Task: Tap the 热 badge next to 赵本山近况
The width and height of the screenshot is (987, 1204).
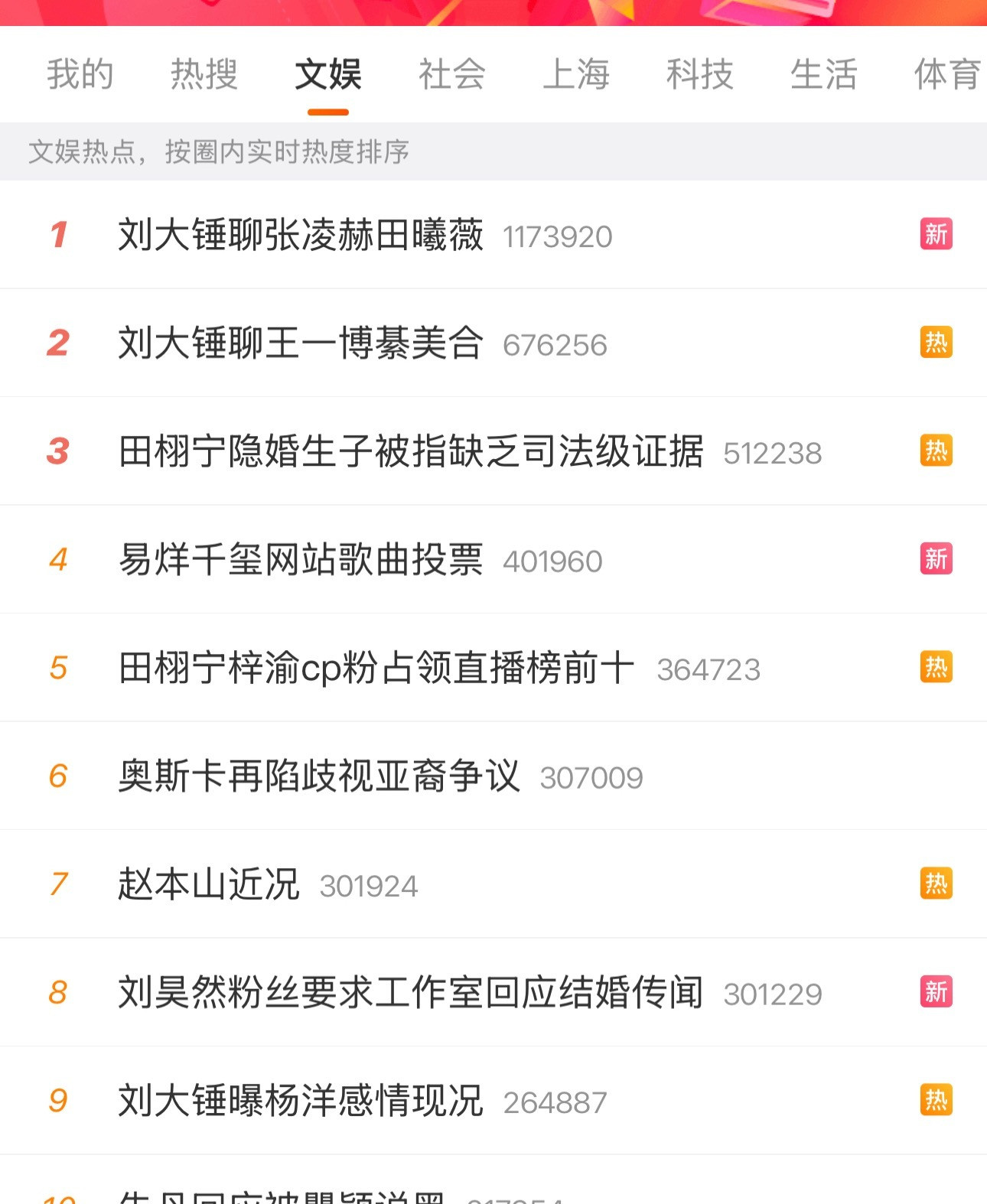Action: pyautogui.click(x=935, y=884)
